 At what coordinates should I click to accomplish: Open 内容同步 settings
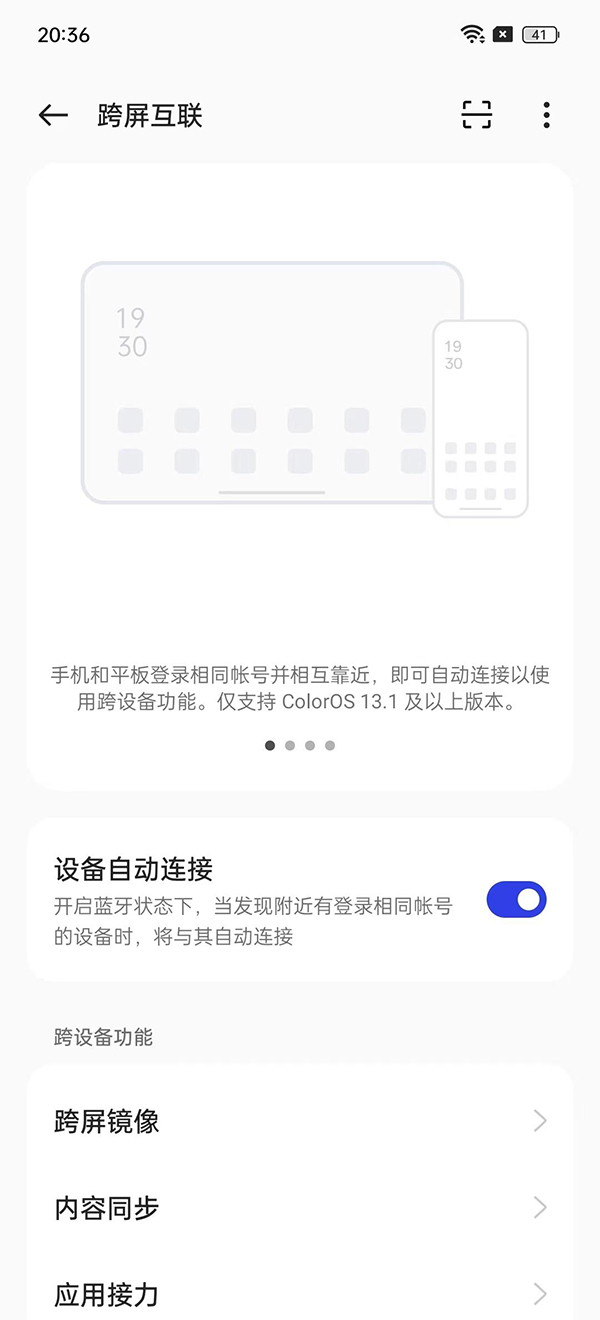(300, 1207)
